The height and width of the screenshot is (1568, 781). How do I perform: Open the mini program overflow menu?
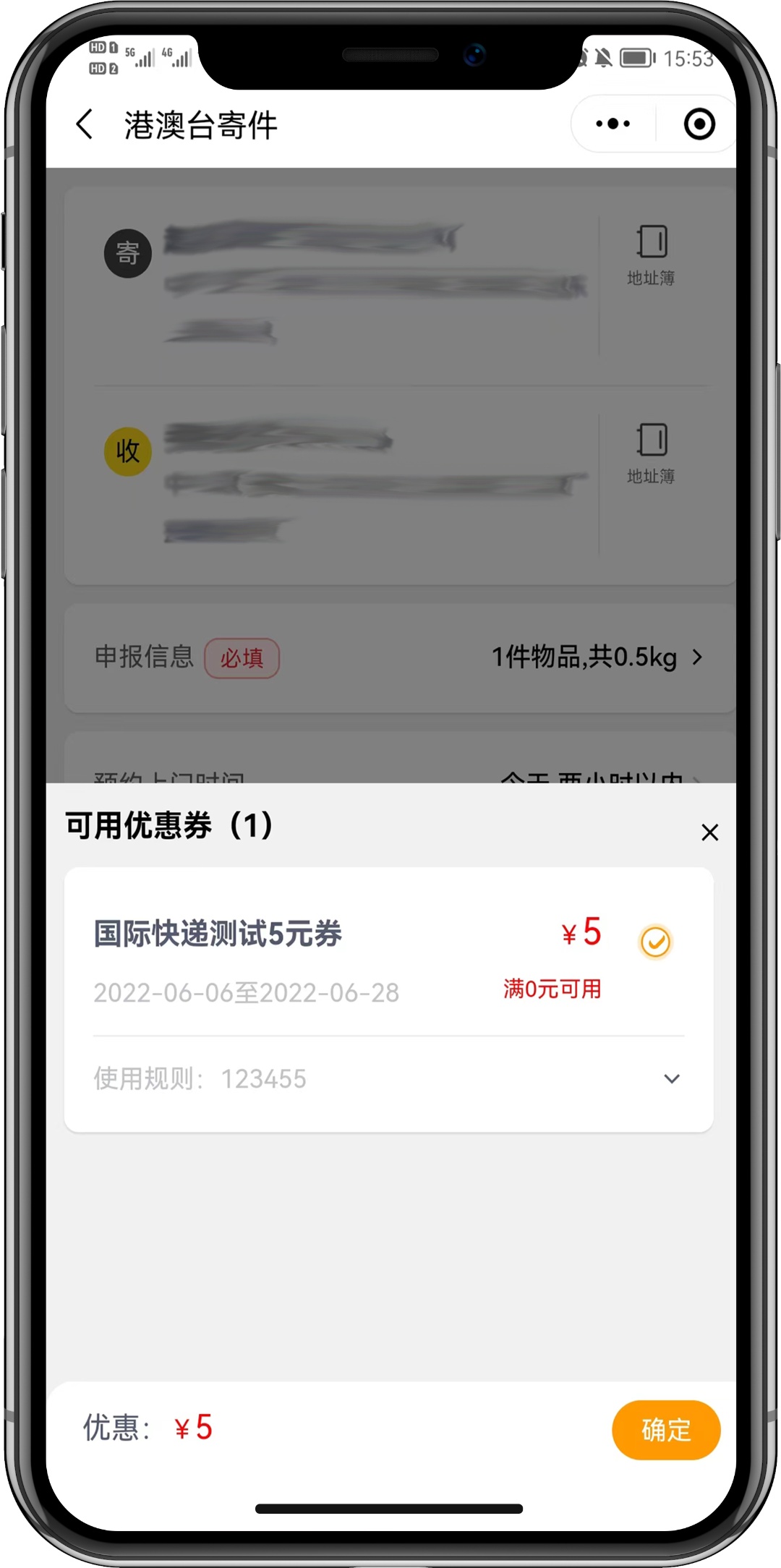pos(613,124)
